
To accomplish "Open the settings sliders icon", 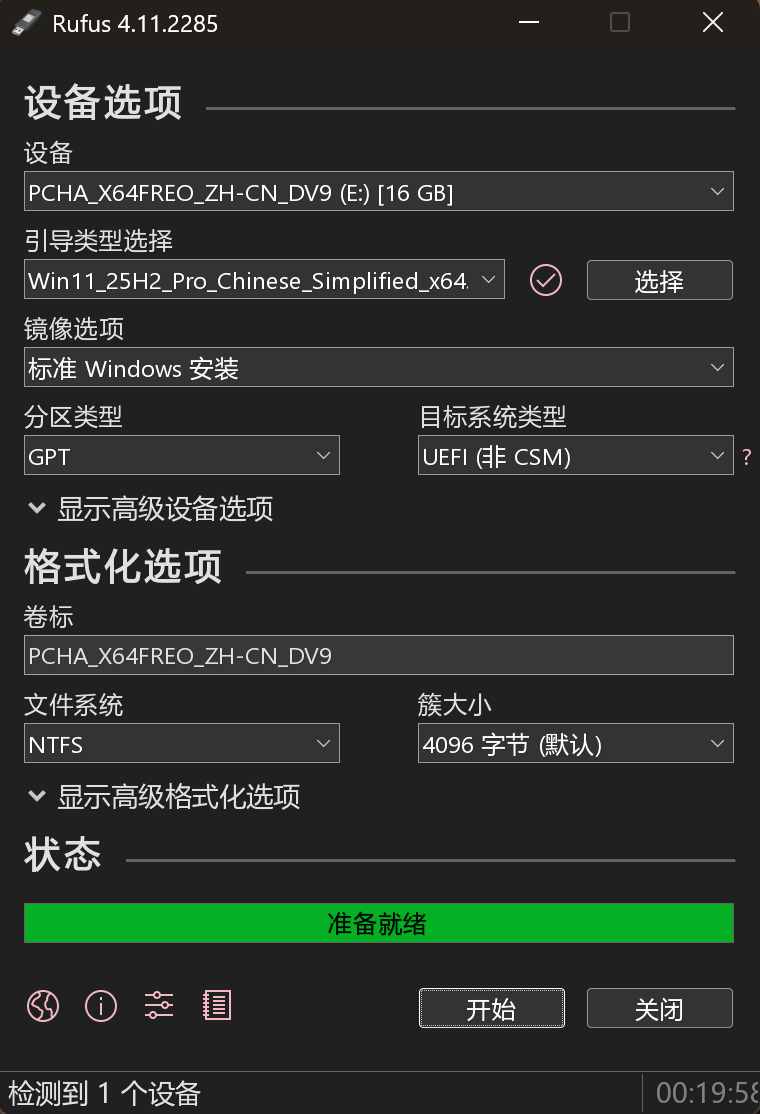I will (159, 1005).
